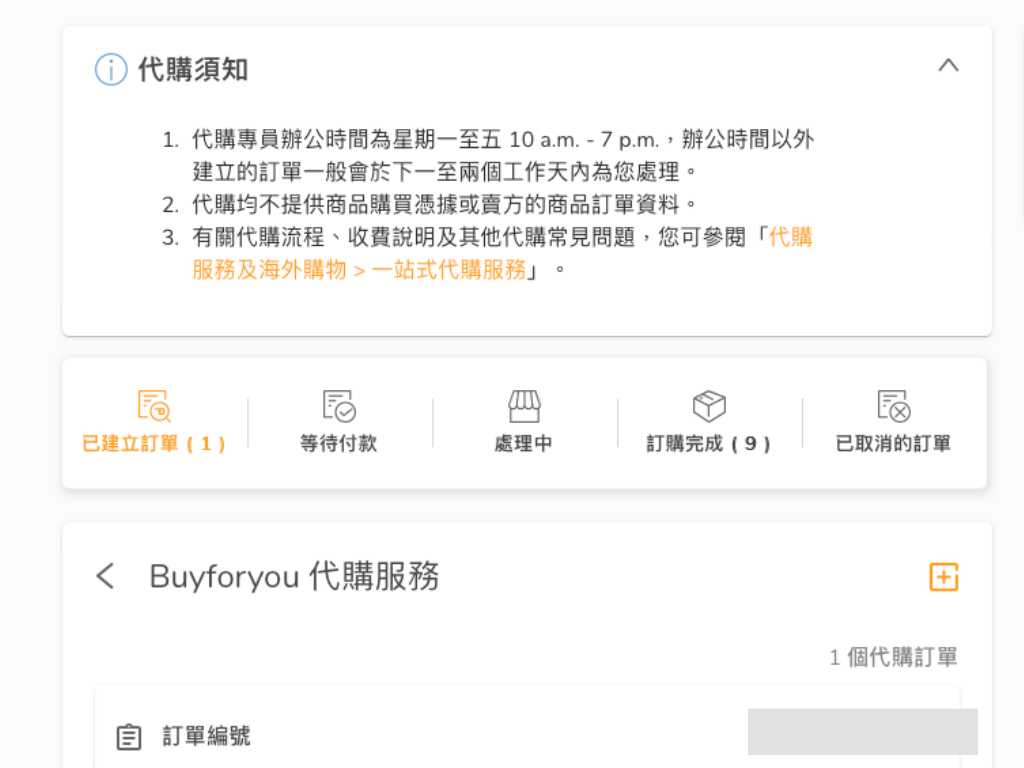Switch to the 訂購完成 tab
This screenshot has height=768, width=1024.
pyautogui.click(x=709, y=422)
